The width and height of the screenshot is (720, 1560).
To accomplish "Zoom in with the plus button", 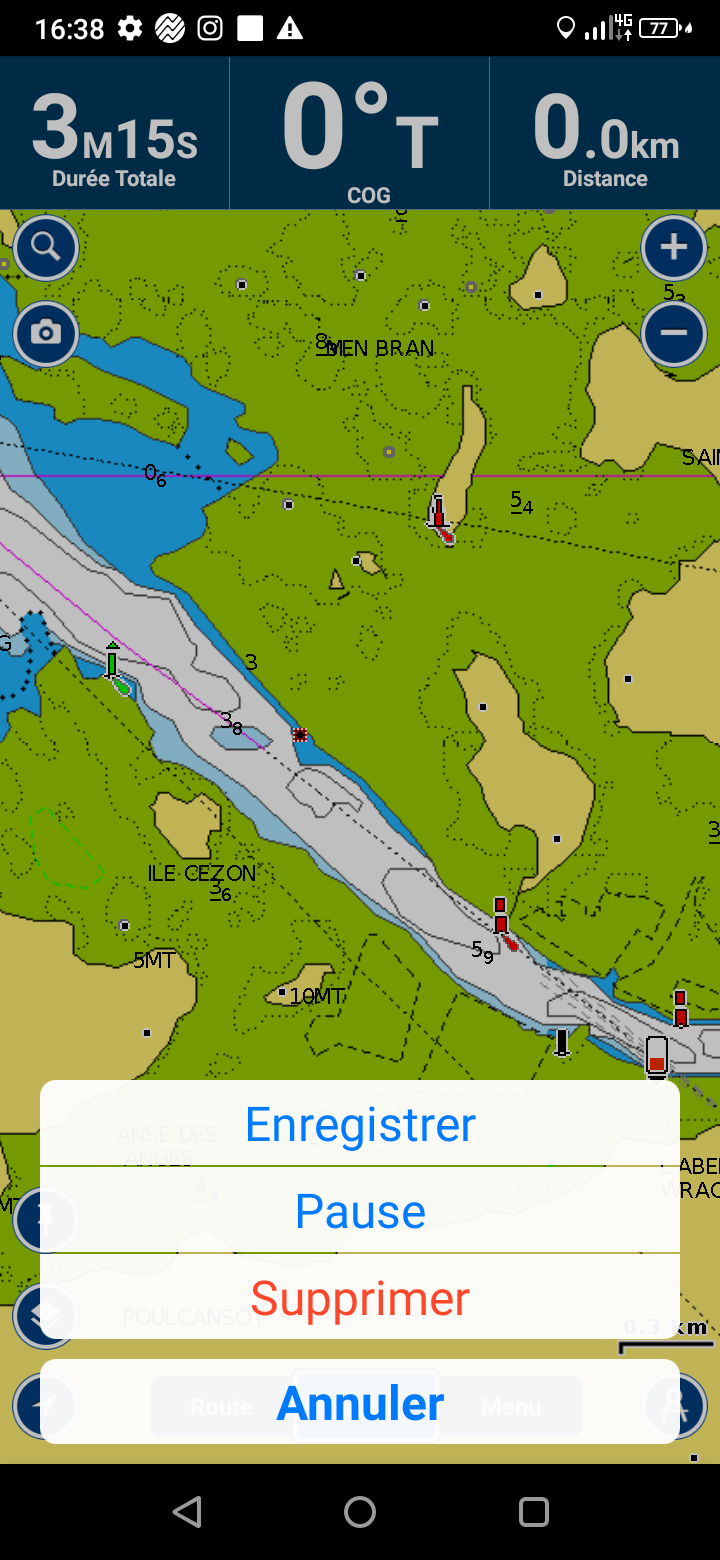I will (x=674, y=247).
